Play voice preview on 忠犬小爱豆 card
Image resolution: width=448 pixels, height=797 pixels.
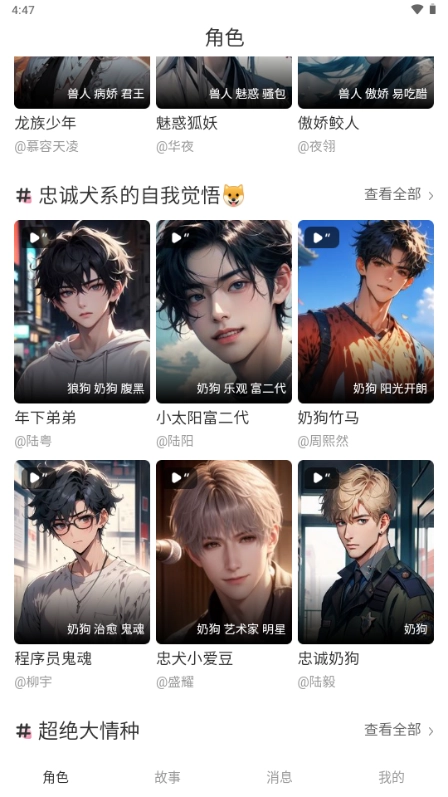(x=180, y=478)
